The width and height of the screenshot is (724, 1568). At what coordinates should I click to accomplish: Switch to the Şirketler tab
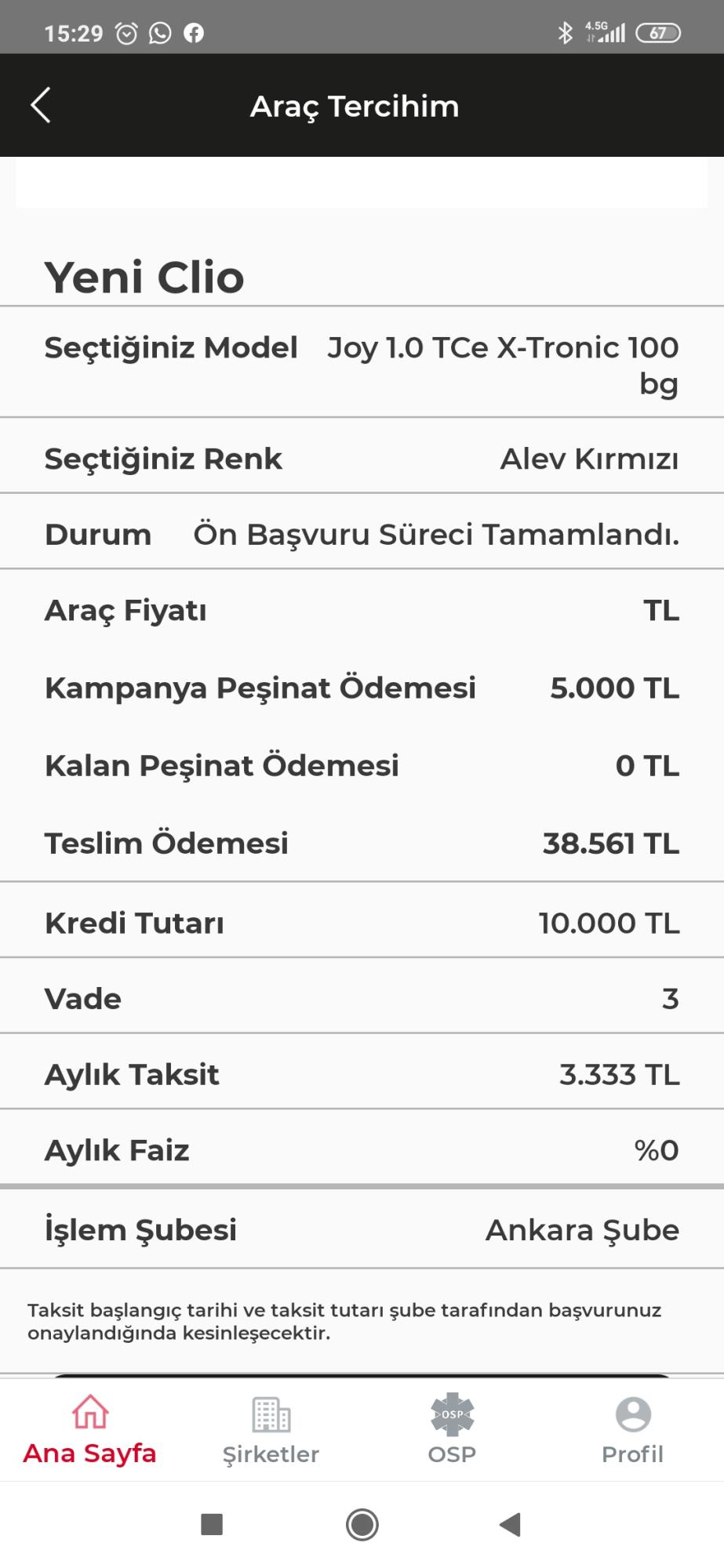click(271, 1429)
